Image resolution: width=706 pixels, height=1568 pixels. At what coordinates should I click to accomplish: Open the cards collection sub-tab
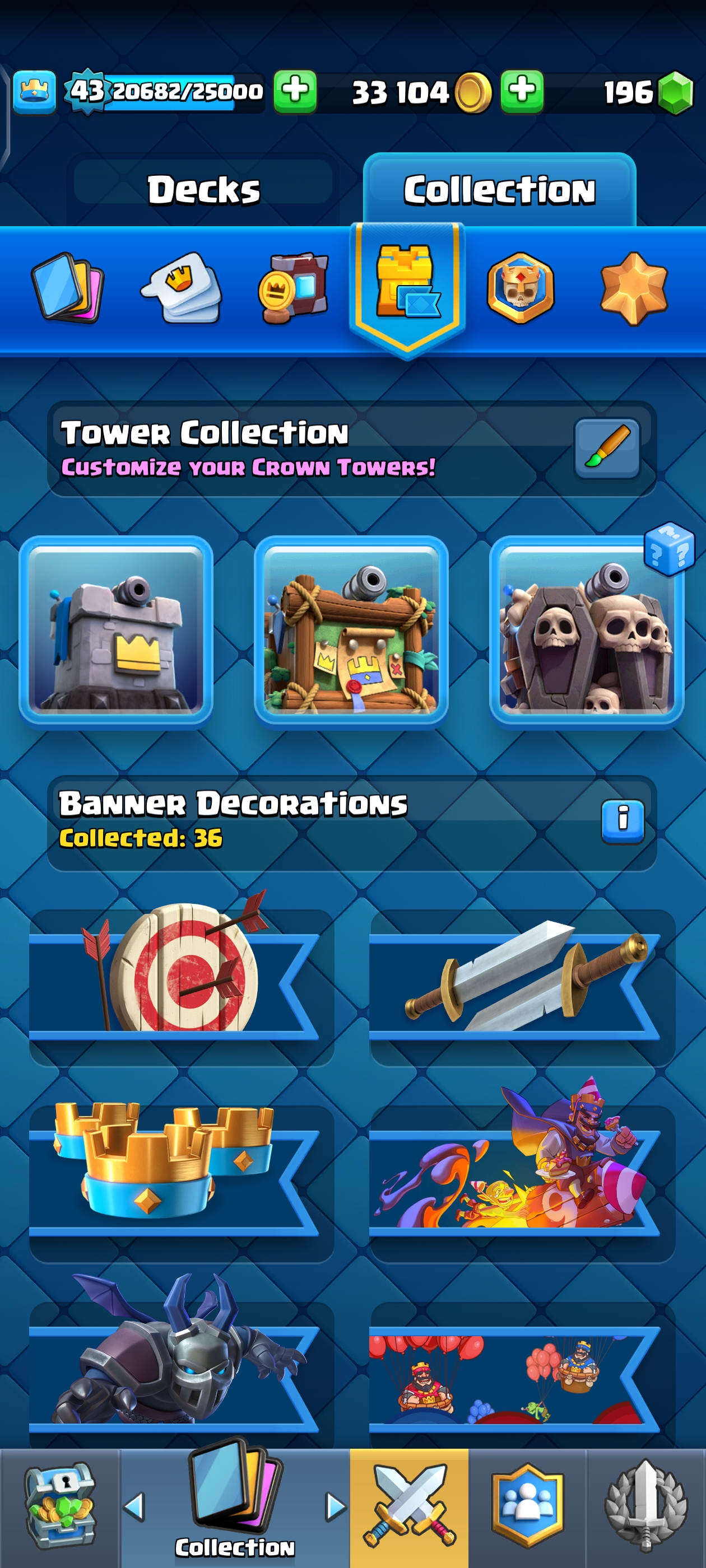(67, 287)
